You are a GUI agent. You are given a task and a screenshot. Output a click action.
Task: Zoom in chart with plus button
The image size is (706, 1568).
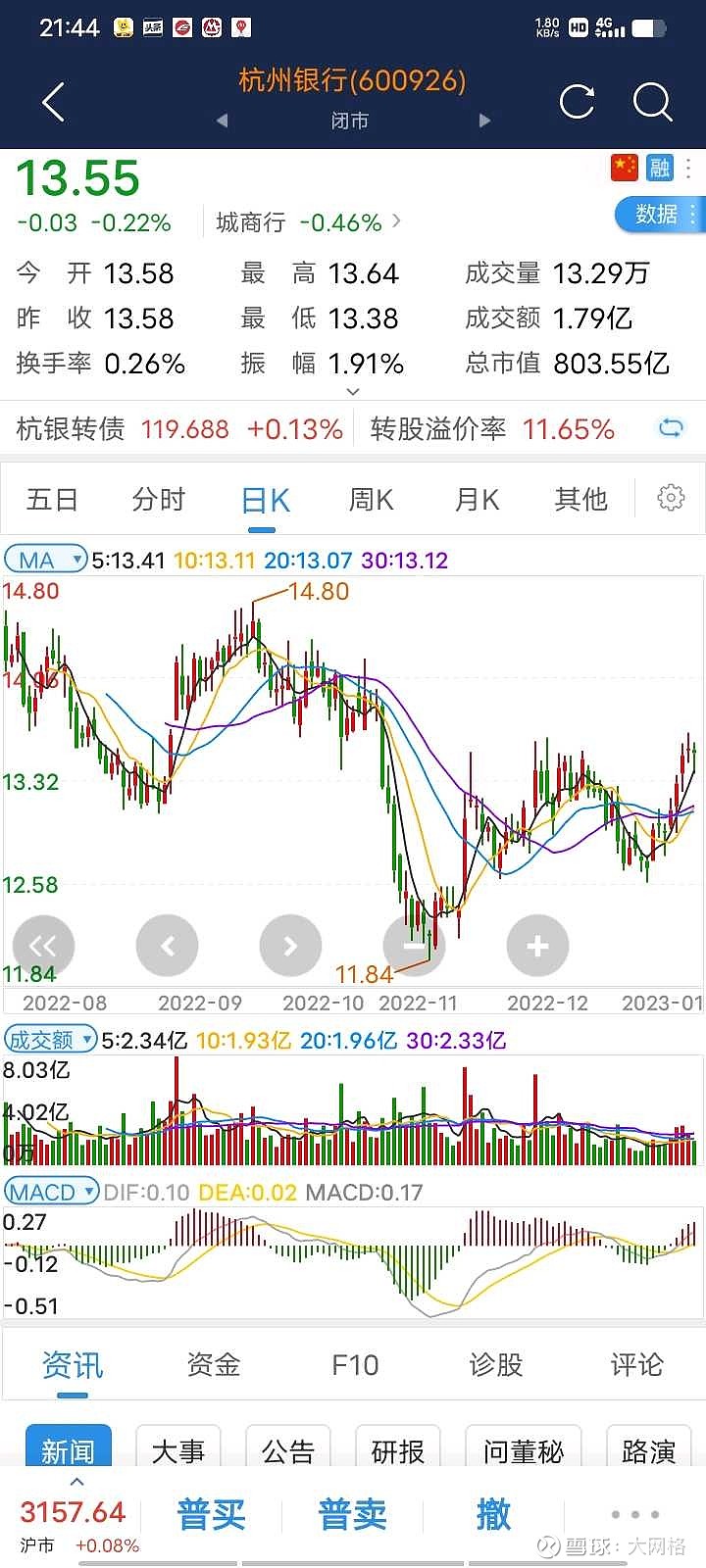pos(537,946)
